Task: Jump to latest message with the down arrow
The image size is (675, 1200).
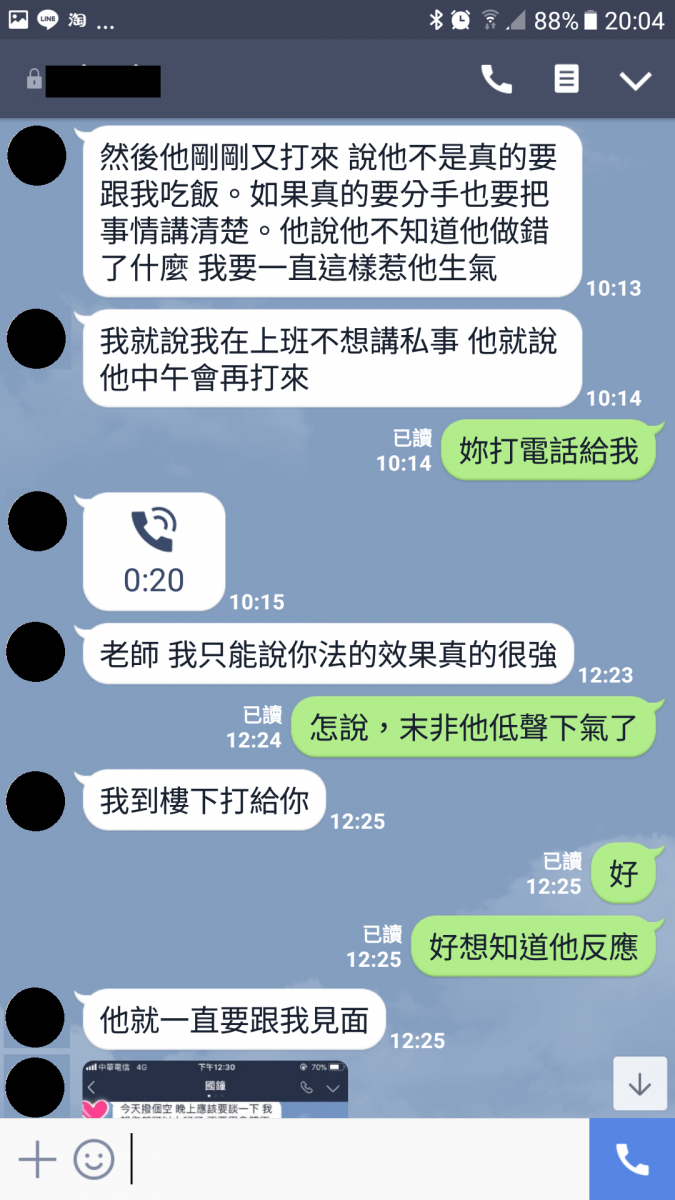Action: click(x=639, y=1083)
